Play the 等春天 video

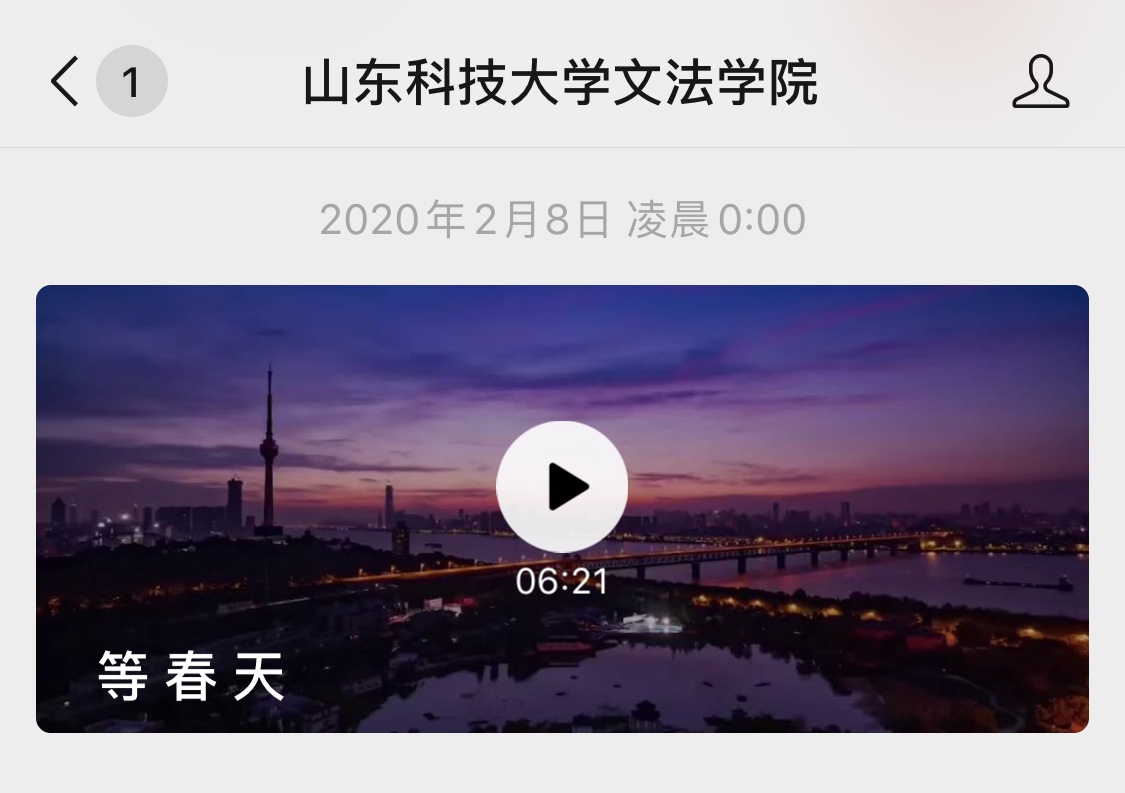pyautogui.click(x=562, y=486)
